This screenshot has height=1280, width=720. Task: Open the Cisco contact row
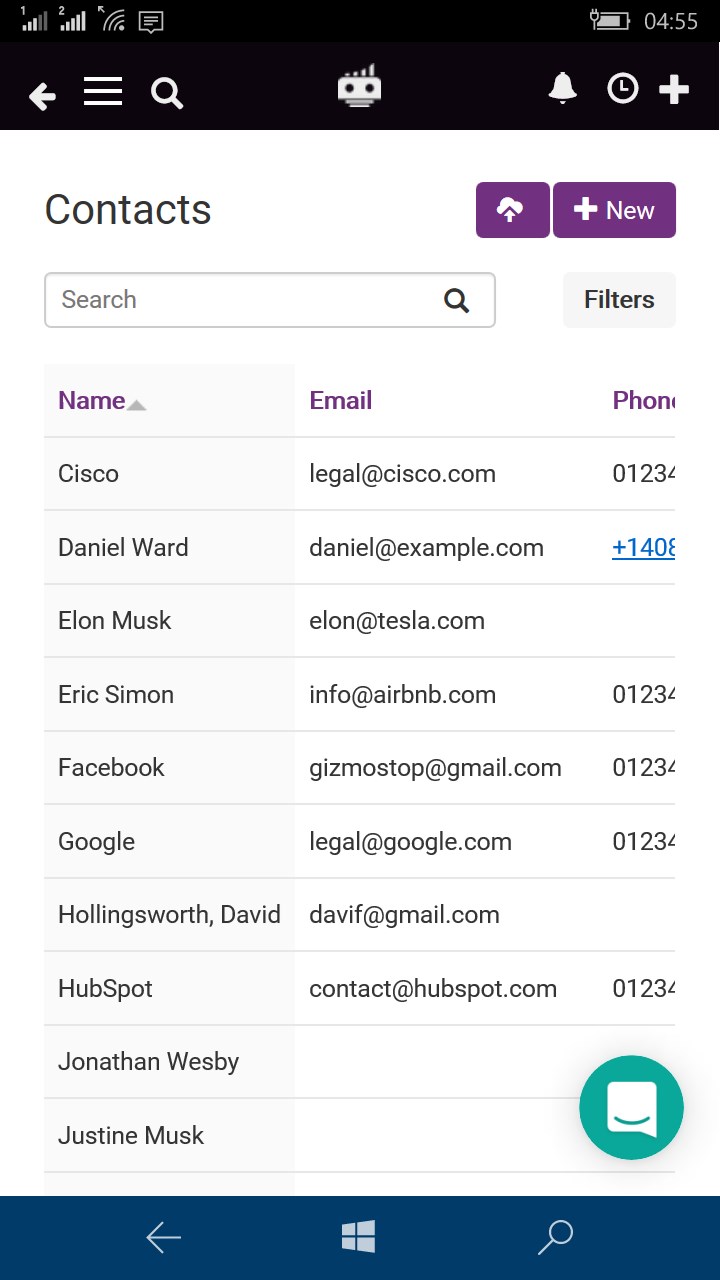pos(360,474)
